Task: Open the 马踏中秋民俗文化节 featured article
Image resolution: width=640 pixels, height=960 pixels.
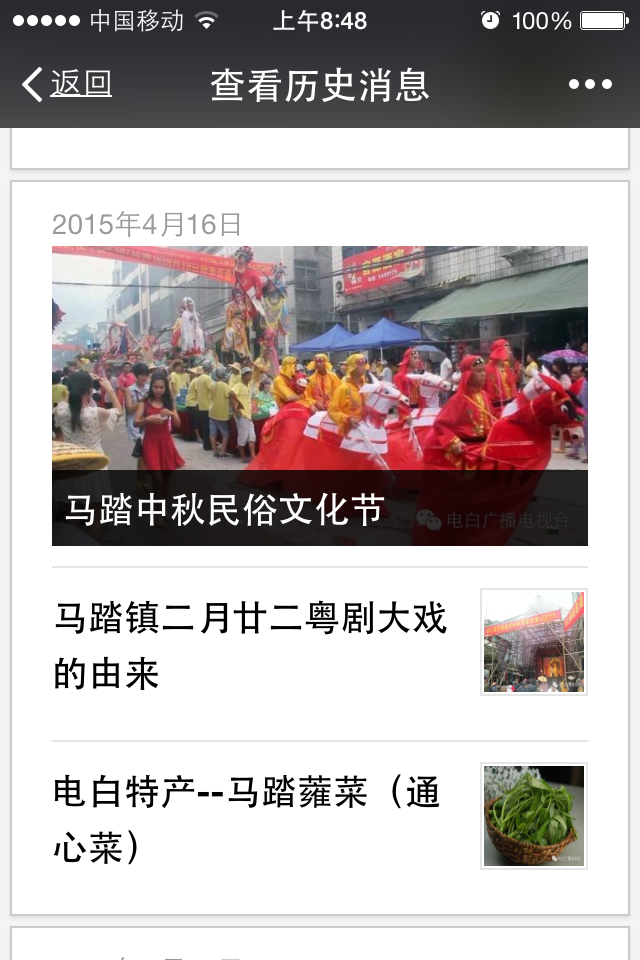Action: pos(320,396)
